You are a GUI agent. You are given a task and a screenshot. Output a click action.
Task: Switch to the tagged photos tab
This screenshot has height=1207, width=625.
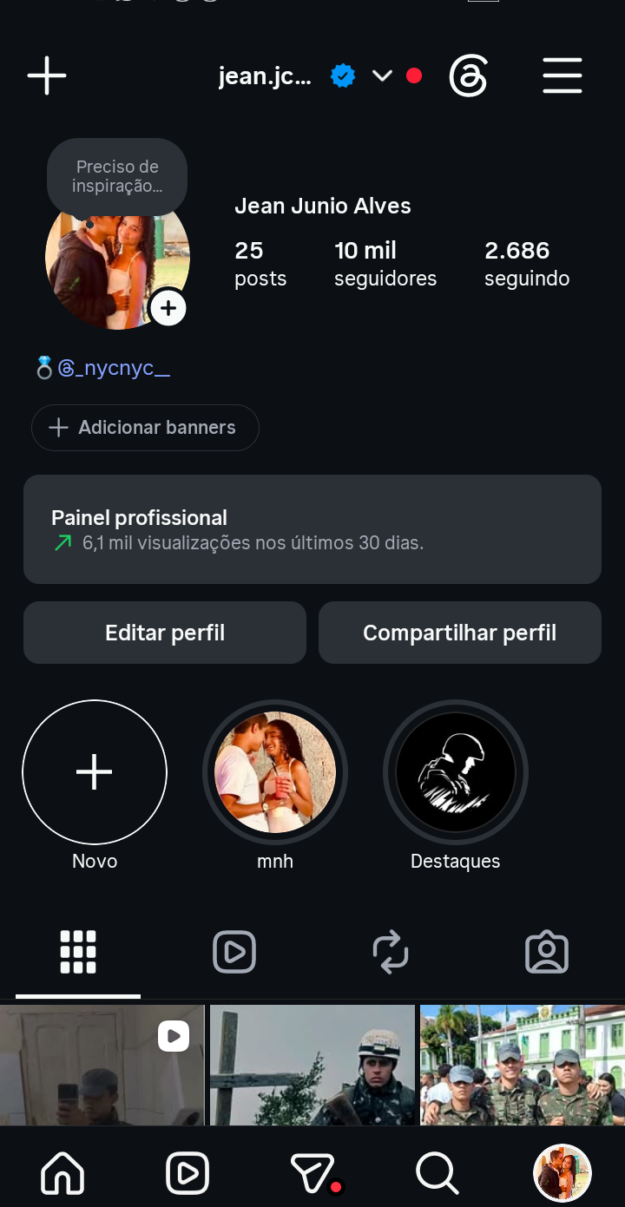point(547,952)
